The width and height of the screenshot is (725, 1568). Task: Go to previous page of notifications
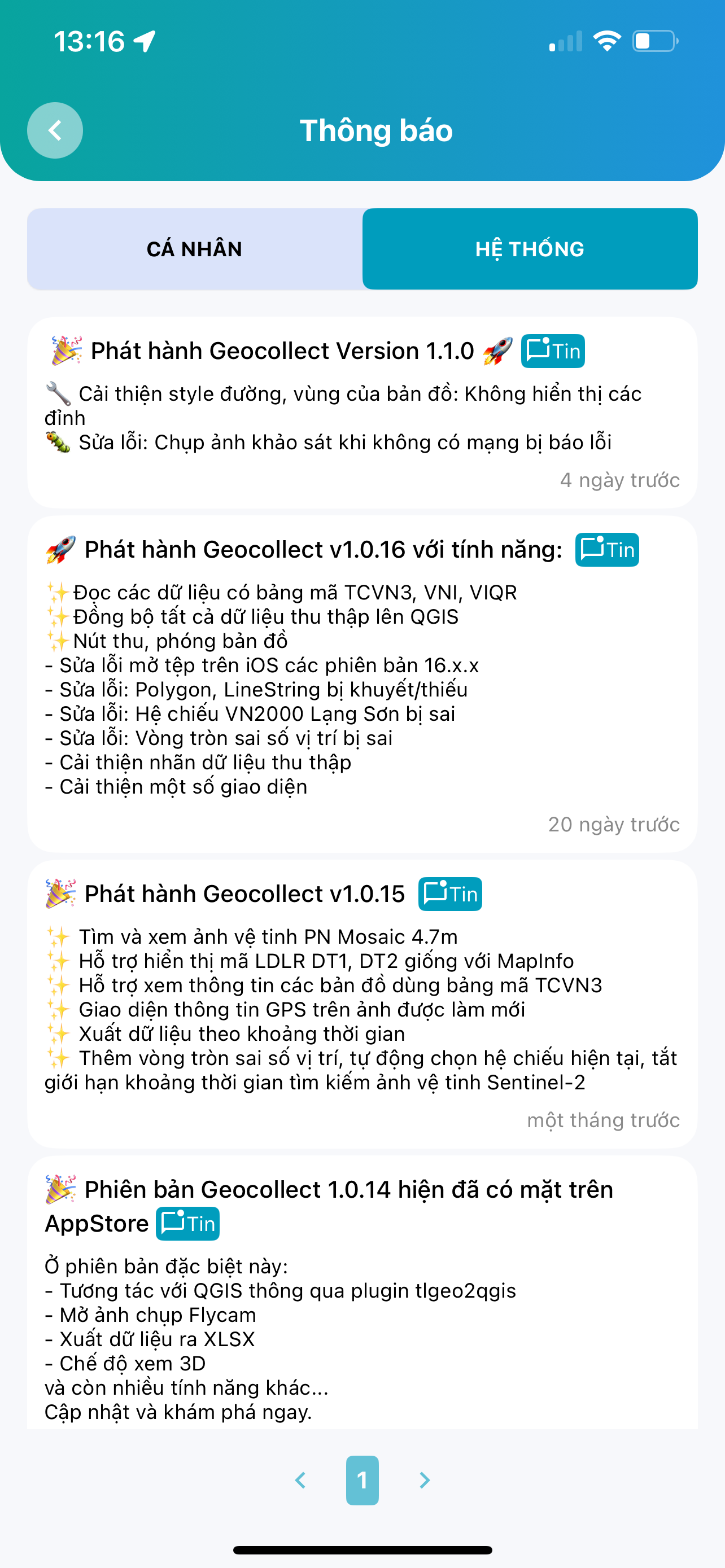(x=300, y=1480)
